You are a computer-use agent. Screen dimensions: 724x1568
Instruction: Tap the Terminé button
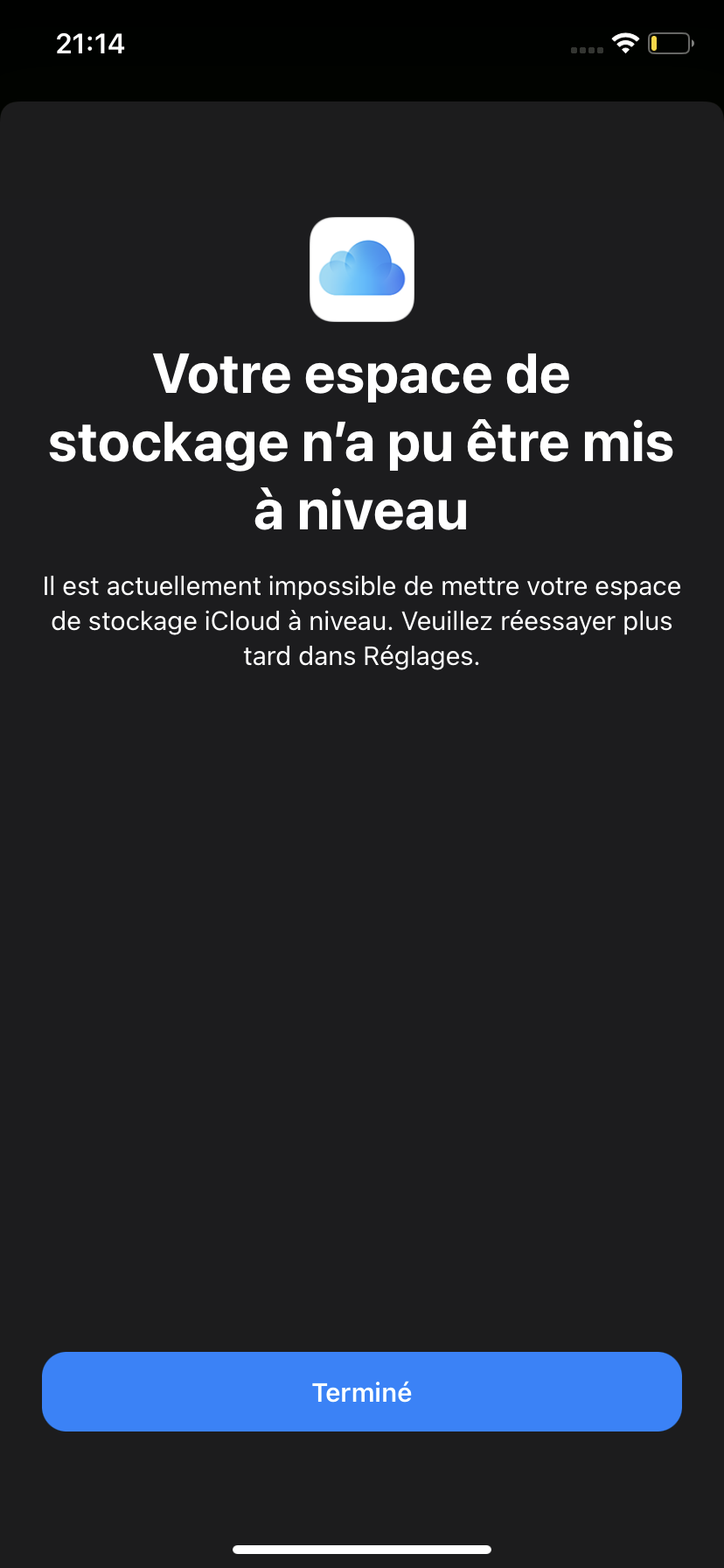point(362,1391)
